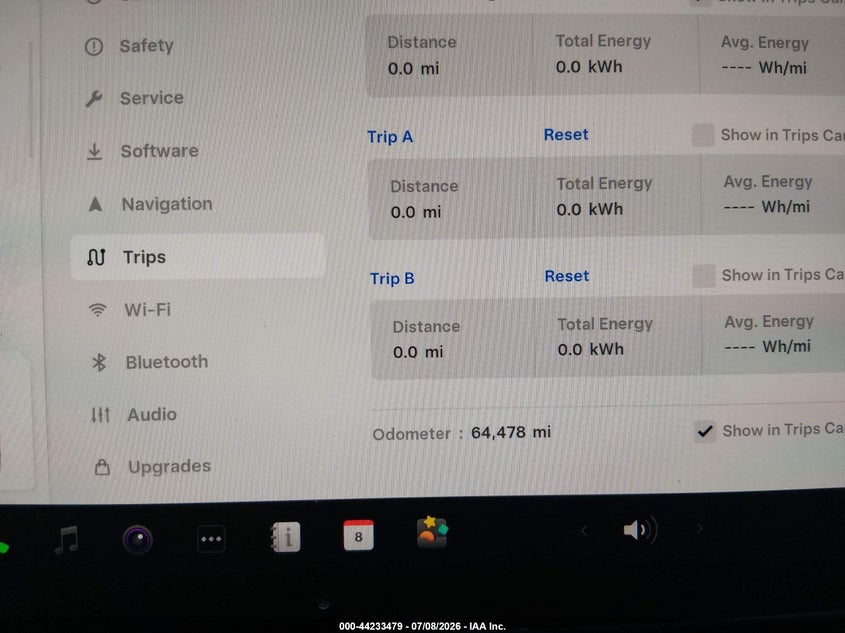Check Show in Trips Card for Trip A
The height and width of the screenshot is (633, 845).
(703, 135)
